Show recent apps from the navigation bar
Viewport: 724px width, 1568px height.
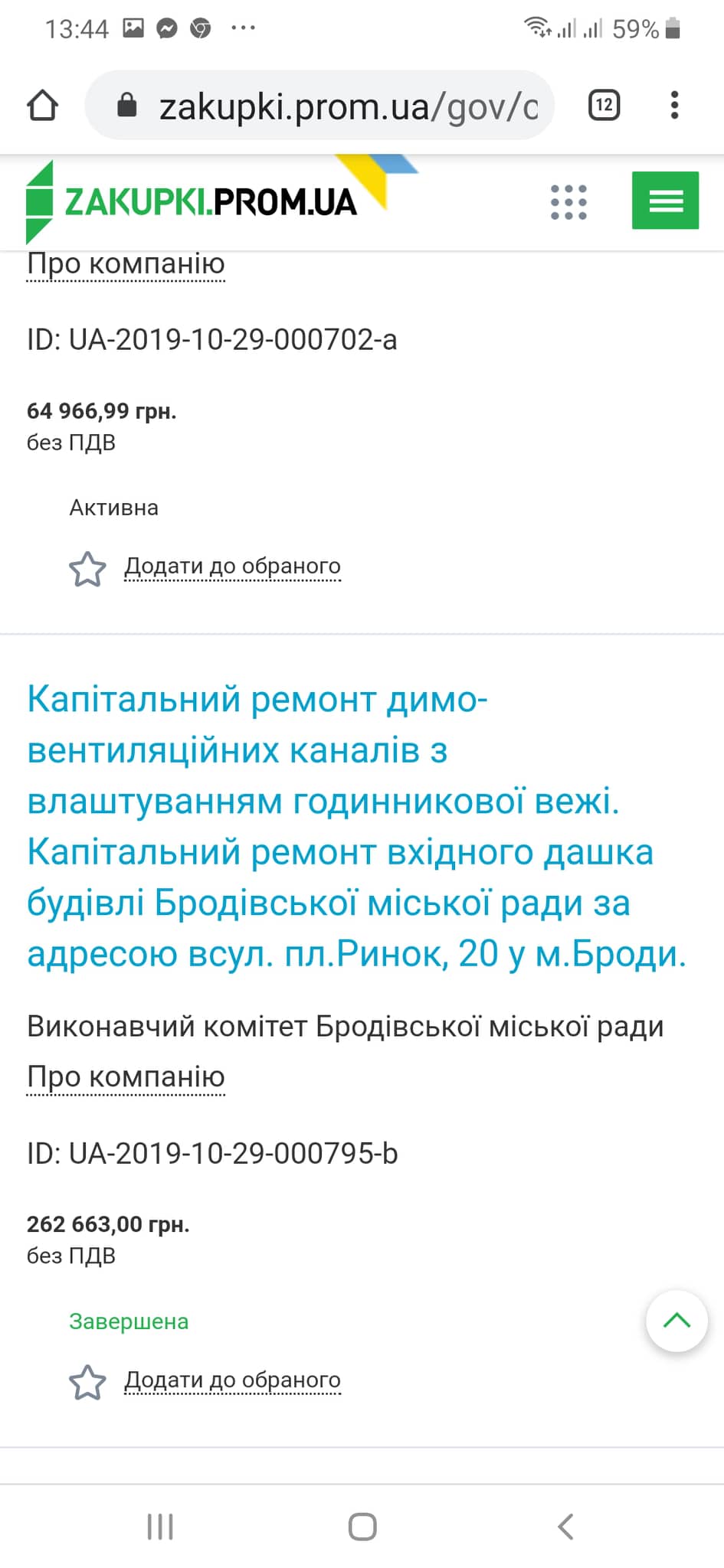coord(160,1526)
